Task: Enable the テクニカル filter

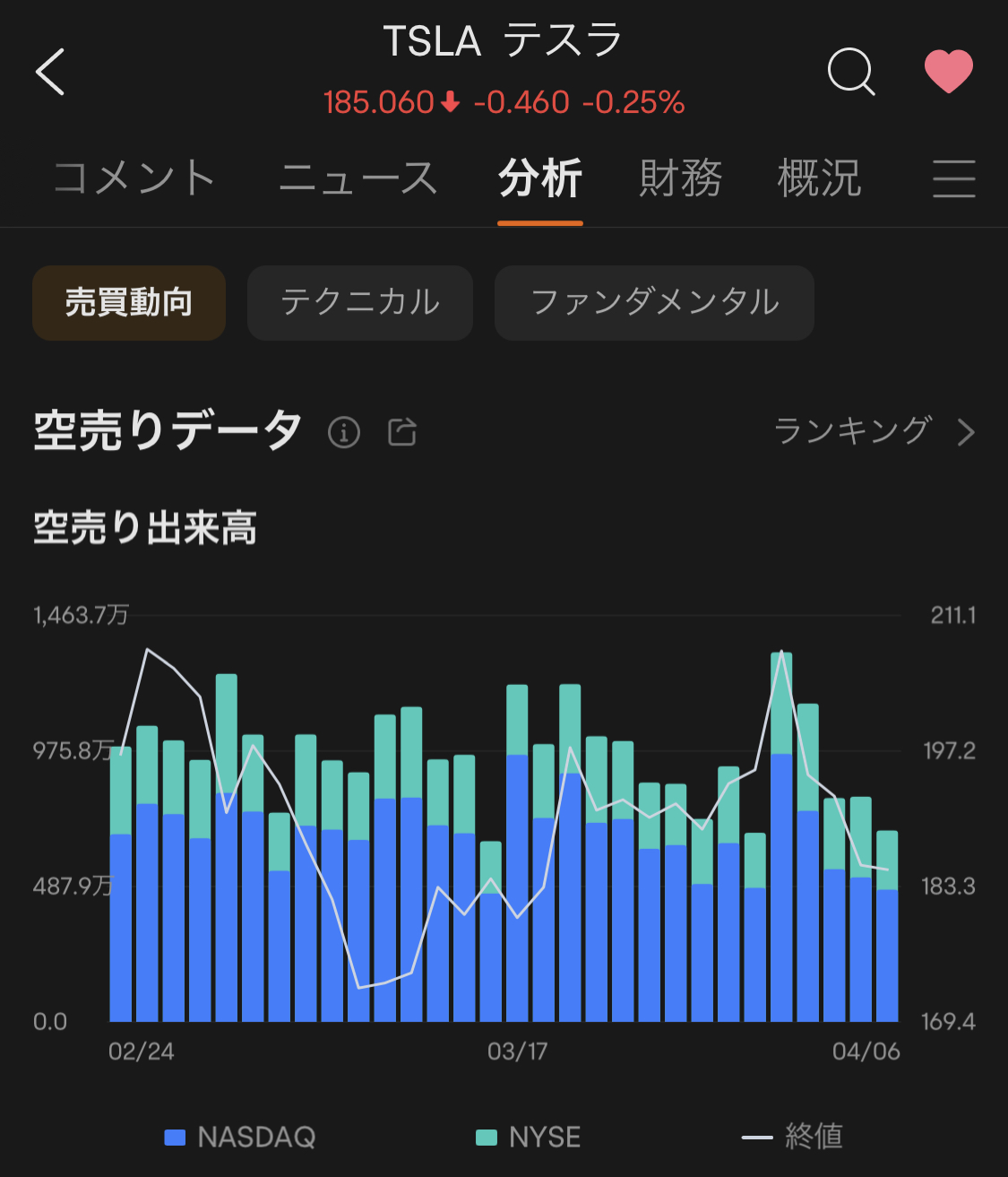Action: point(359,303)
